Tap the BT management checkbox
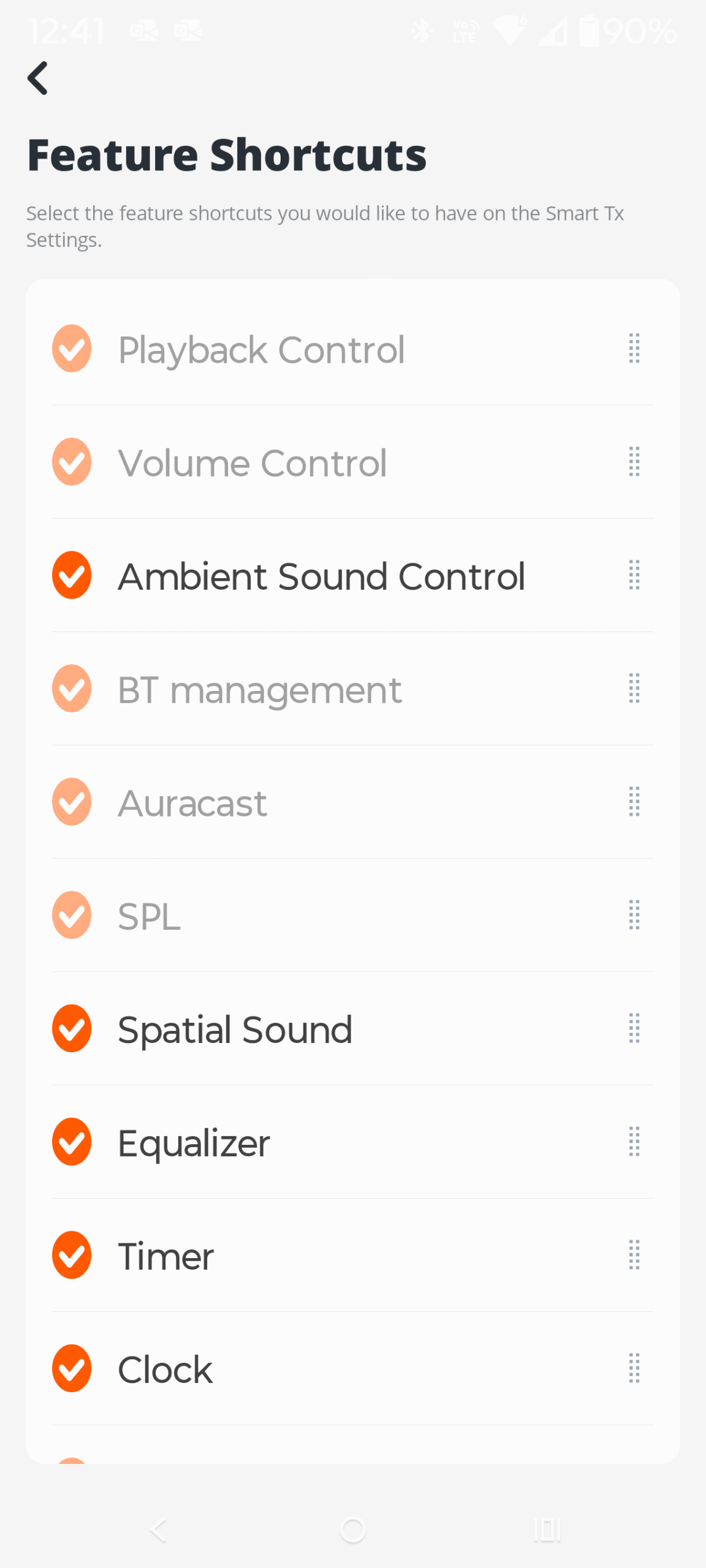This screenshot has height=1568, width=706. 72,688
